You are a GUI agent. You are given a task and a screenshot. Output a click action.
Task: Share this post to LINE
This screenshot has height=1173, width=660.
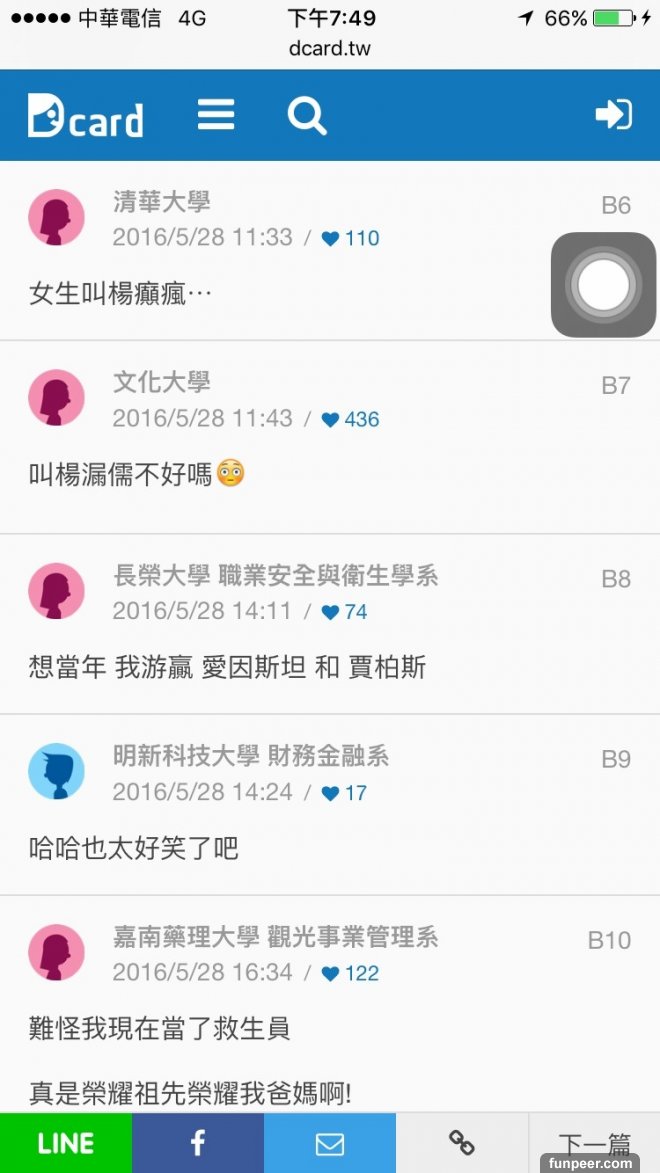tap(66, 1143)
